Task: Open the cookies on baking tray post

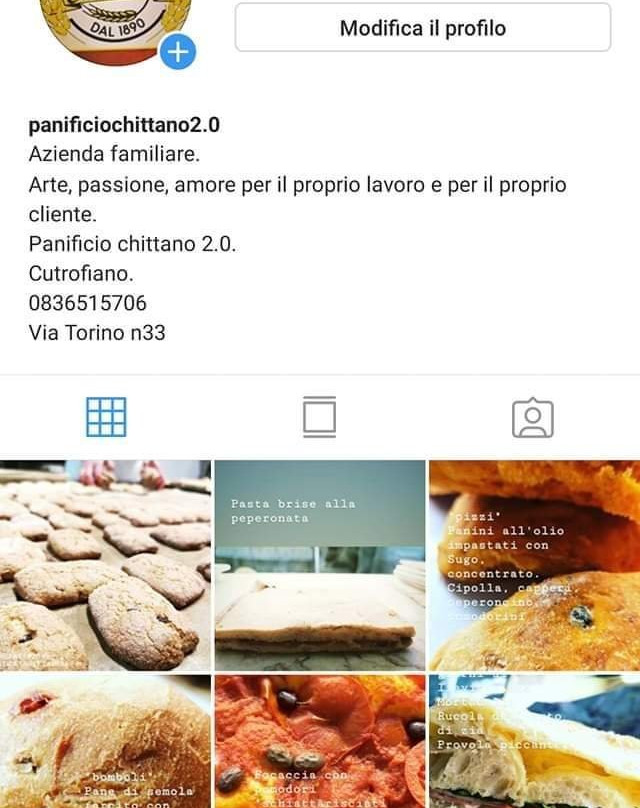Action: (x=105, y=565)
